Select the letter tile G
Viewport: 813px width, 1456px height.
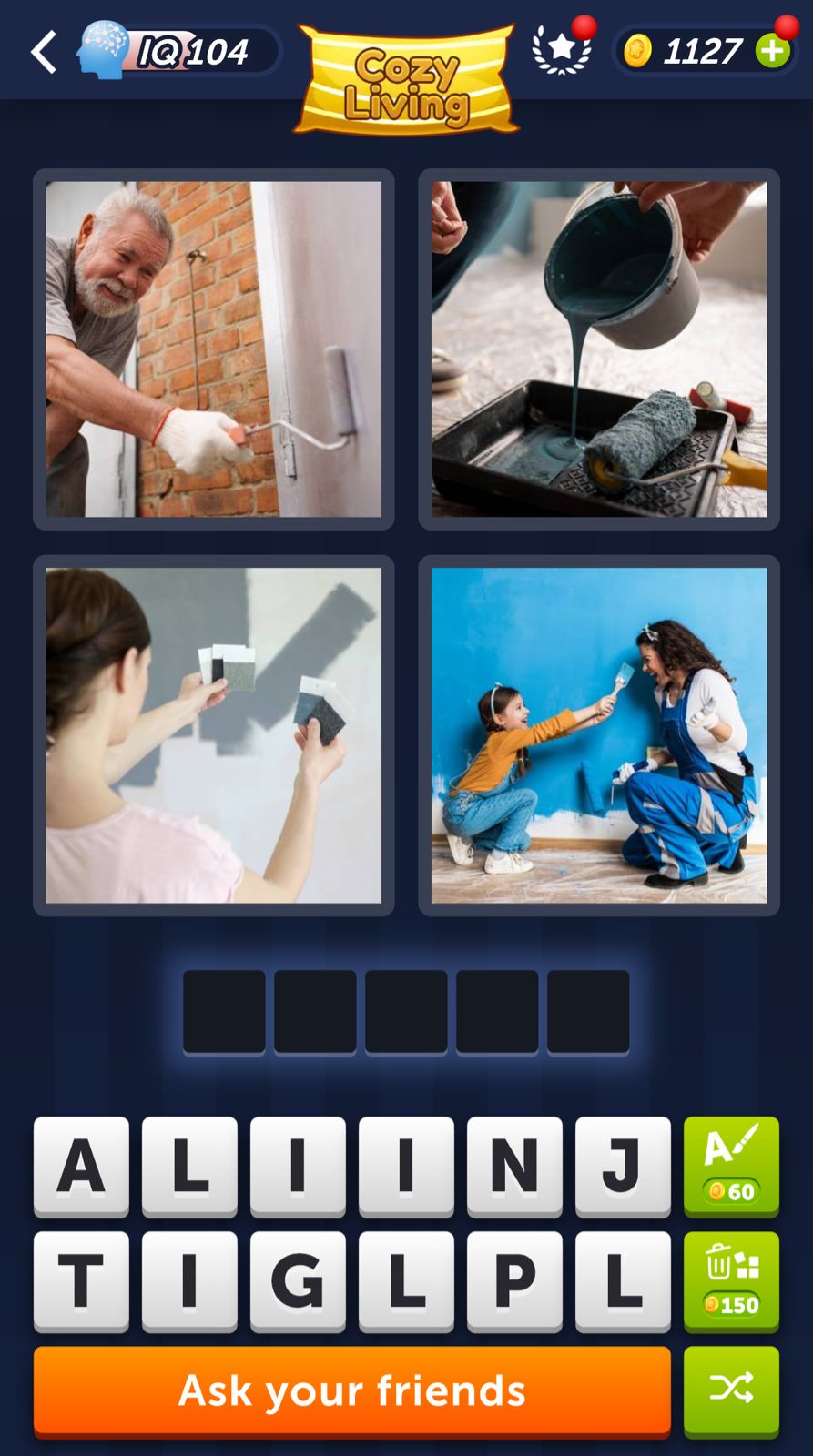298,1280
